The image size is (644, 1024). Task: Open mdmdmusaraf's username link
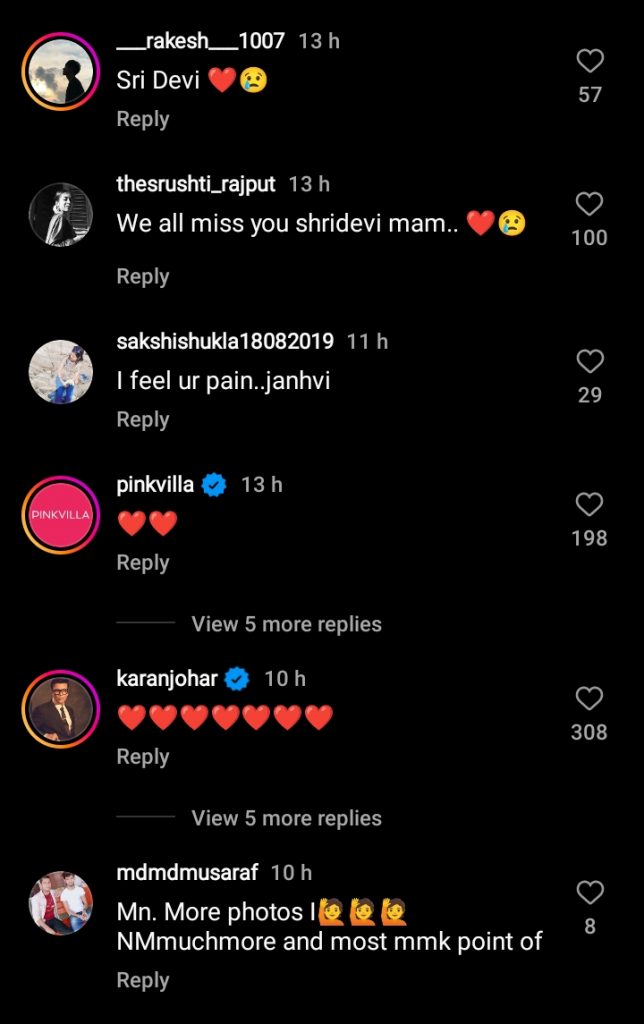[x=188, y=872]
